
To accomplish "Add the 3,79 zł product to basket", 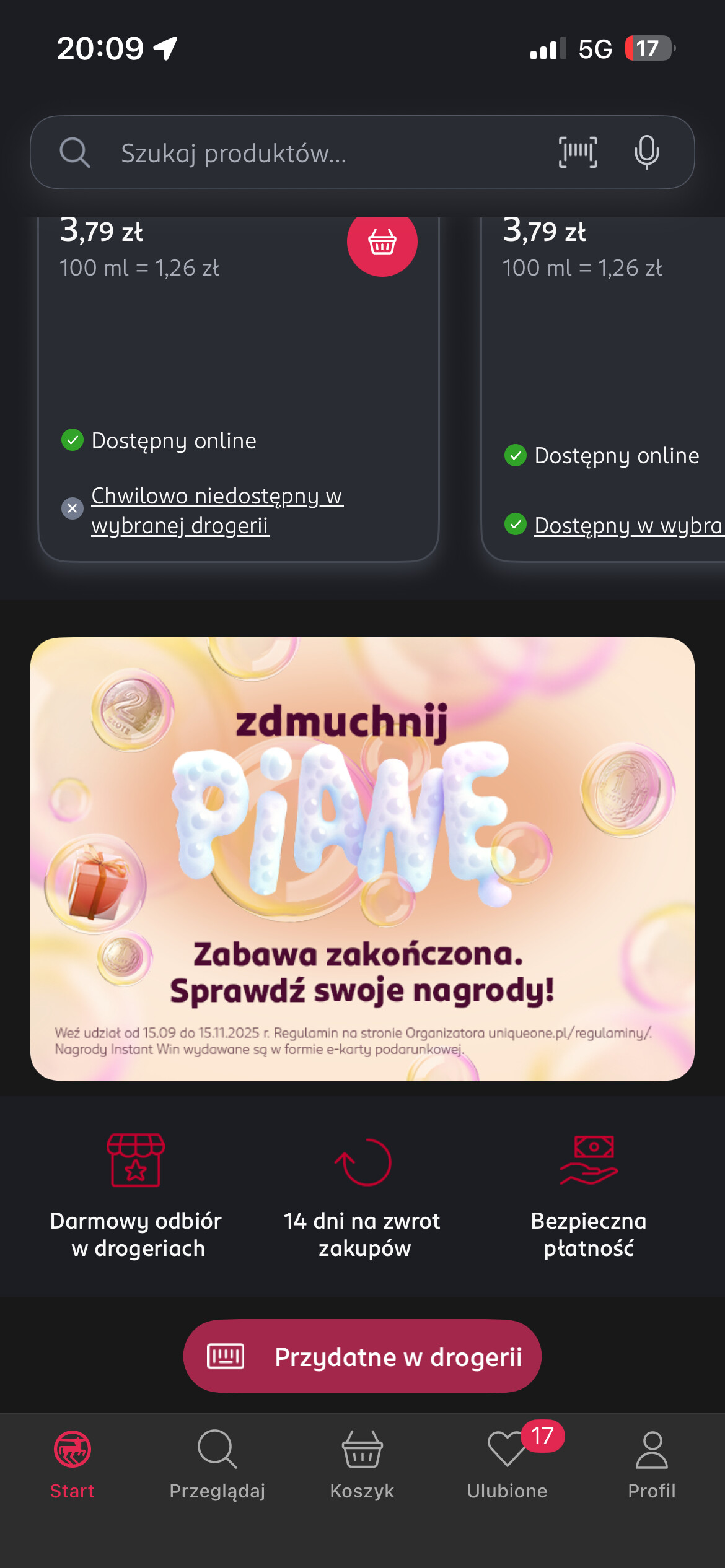I will point(382,242).
